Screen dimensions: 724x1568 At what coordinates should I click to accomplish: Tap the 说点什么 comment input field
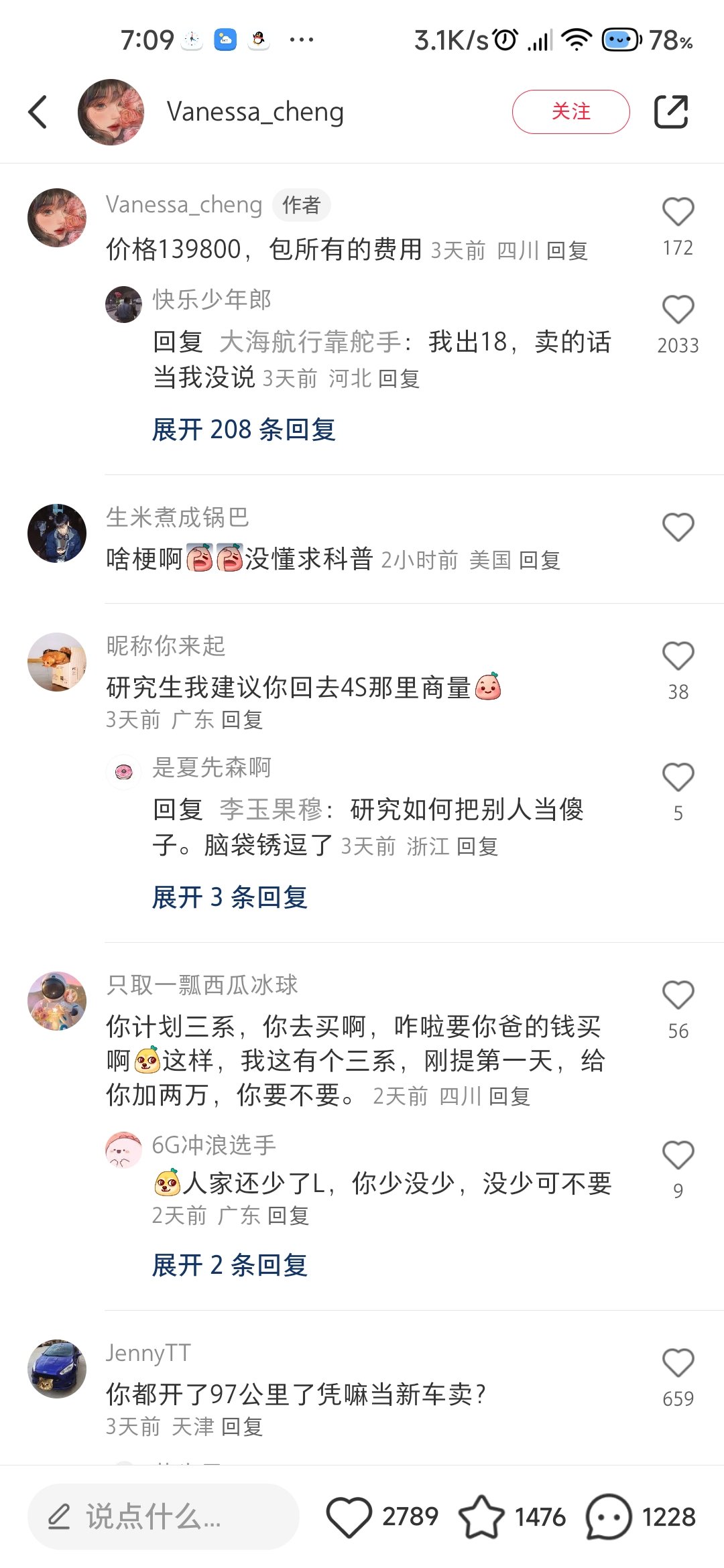(x=163, y=1516)
